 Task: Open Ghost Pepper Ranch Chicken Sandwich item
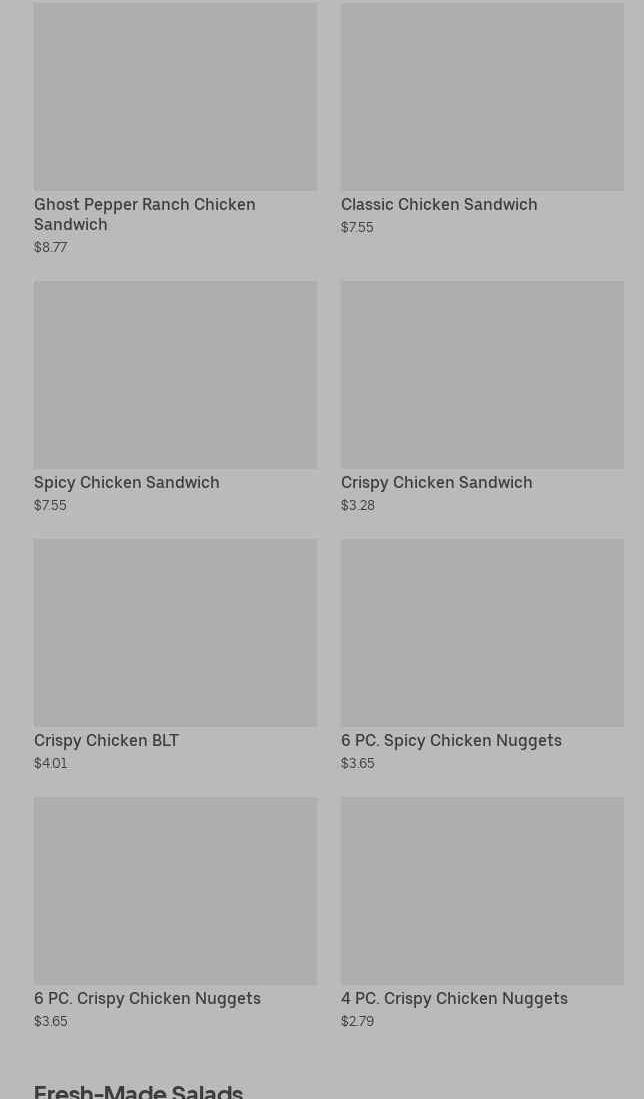click(175, 129)
